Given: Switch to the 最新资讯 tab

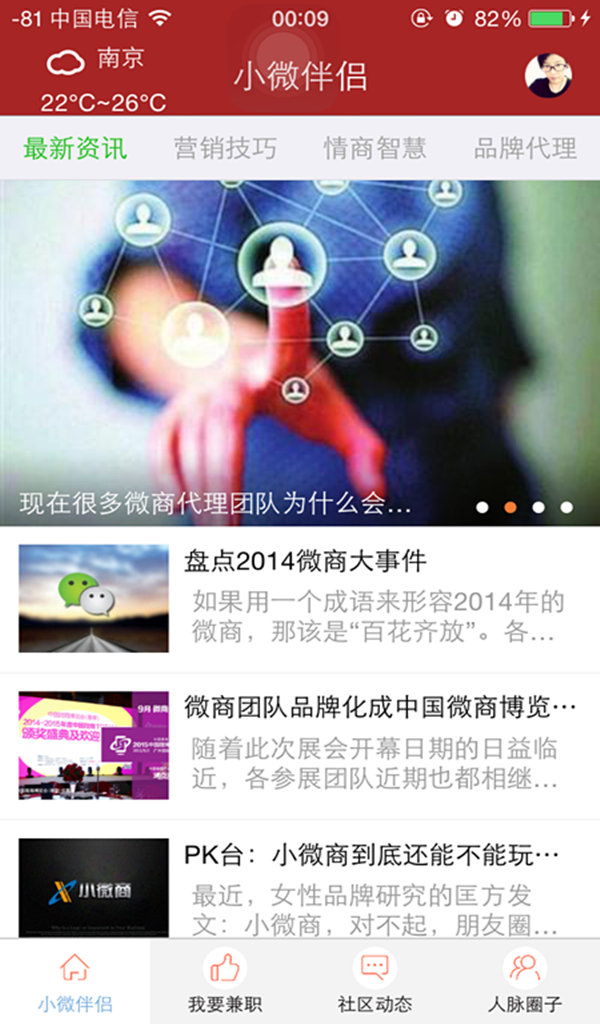Looking at the screenshot, I should click(x=76, y=149).
